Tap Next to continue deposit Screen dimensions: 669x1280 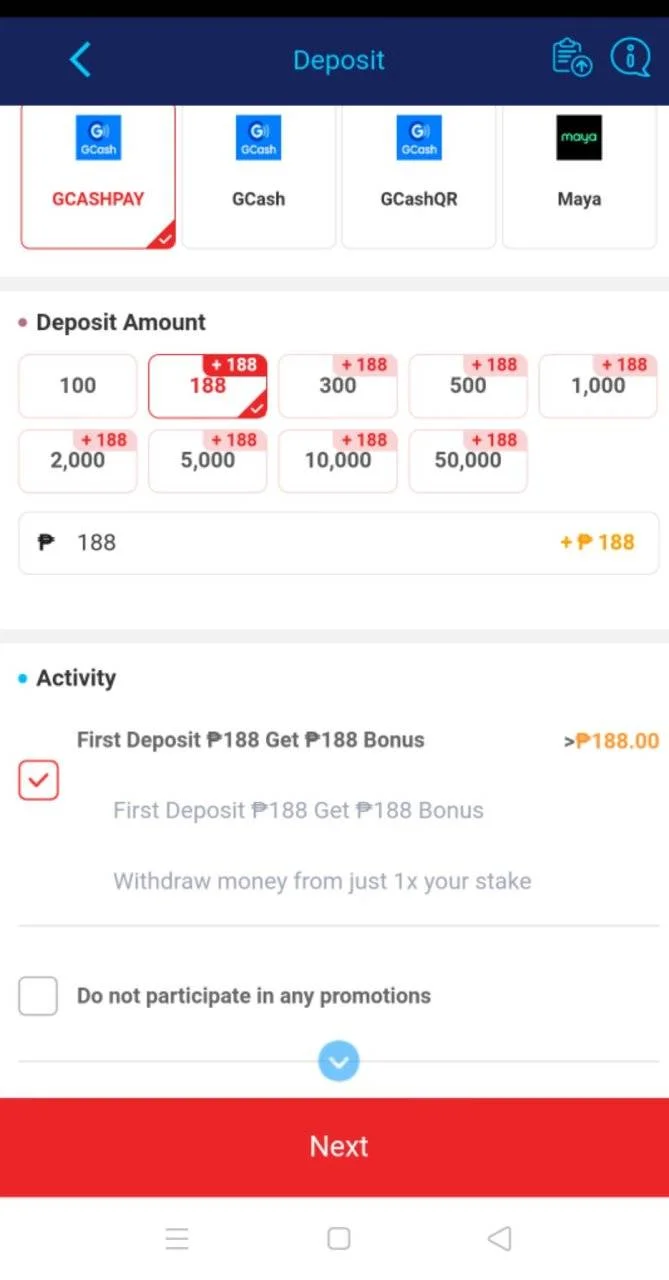click(x=334, y=1147)
